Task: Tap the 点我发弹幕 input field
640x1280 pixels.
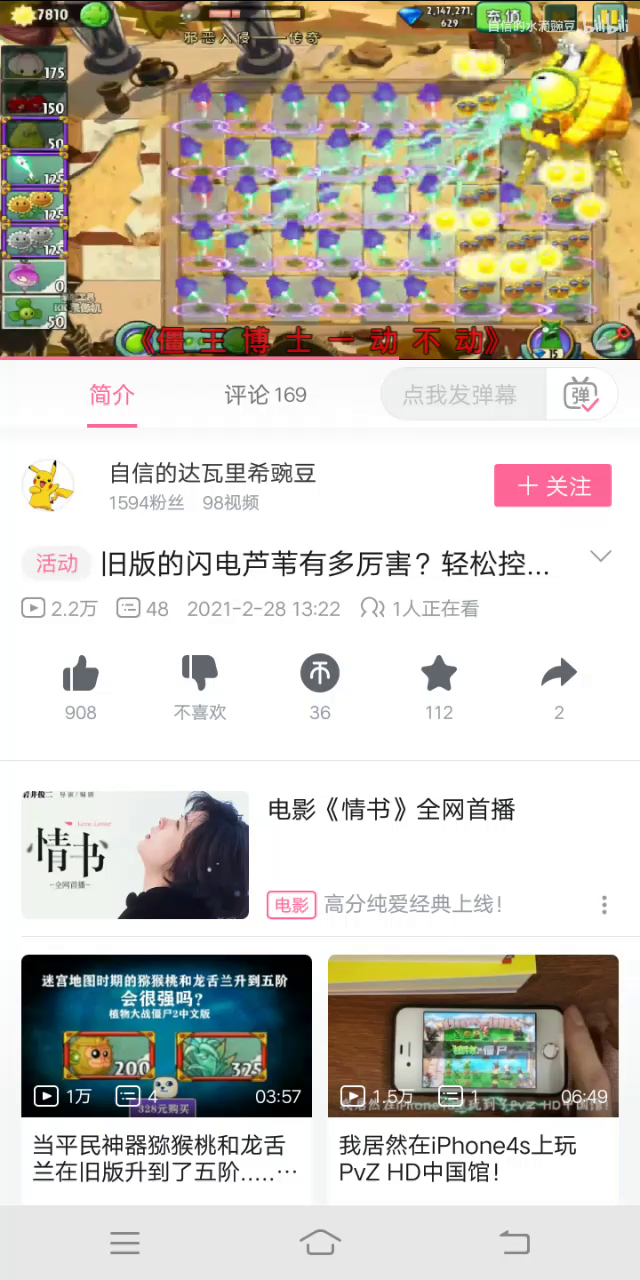Action: coord(462,395)
